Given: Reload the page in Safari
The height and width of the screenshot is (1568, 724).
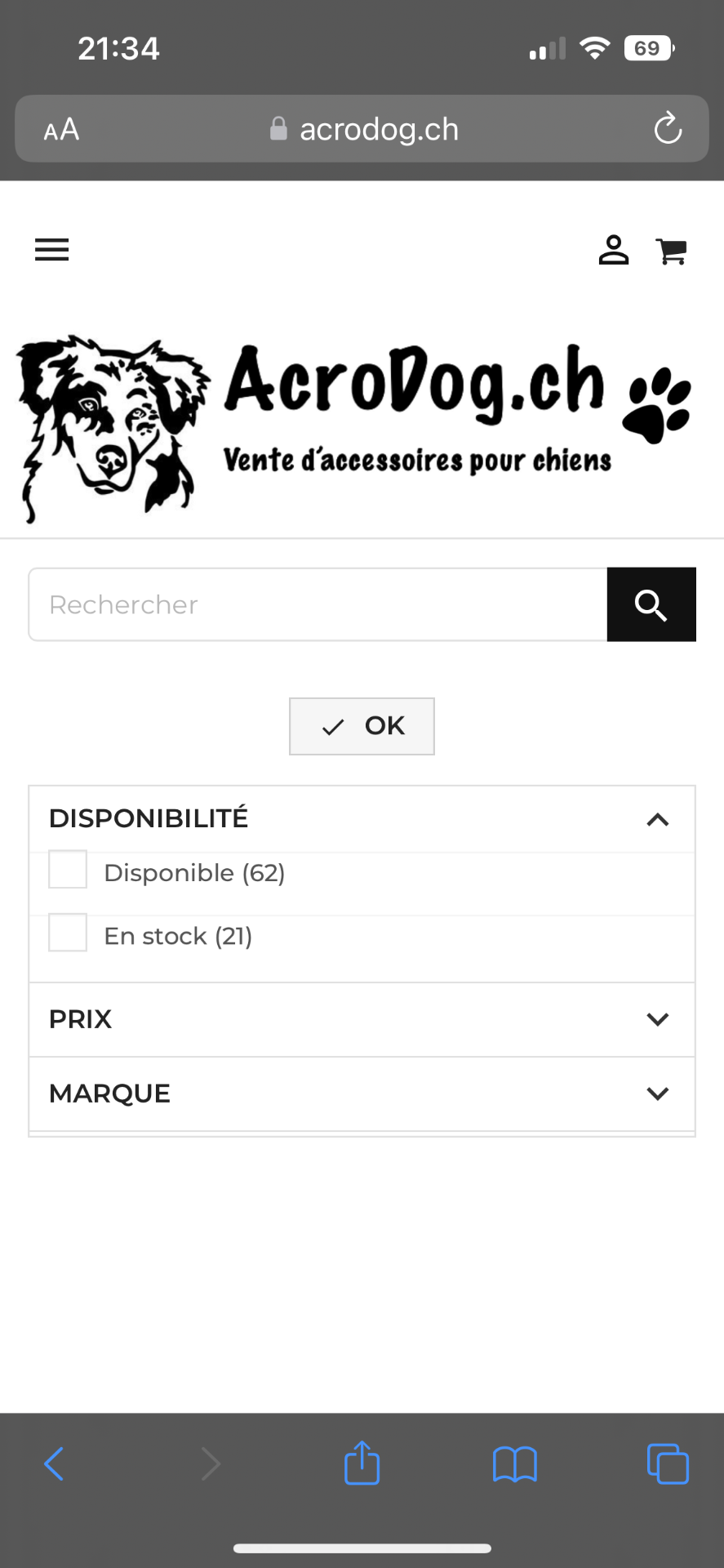Looking at the screenshot, I should point(667,129).
